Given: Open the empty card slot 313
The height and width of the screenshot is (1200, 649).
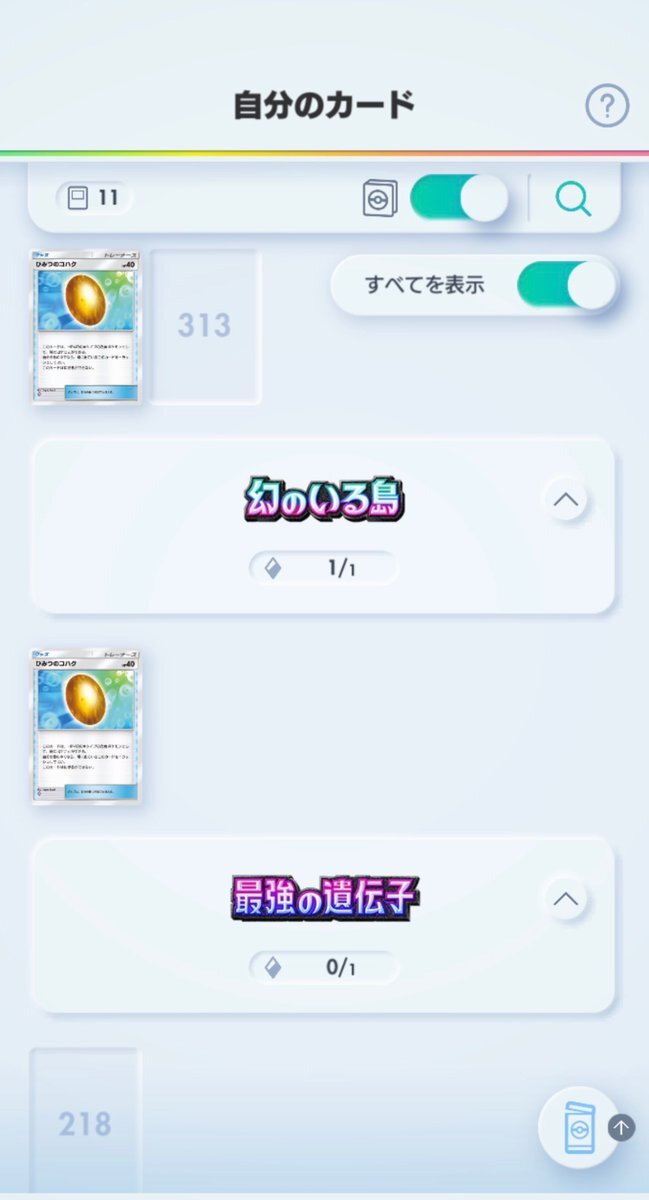Looking at the screenshot, I should [x=204, y=326].
